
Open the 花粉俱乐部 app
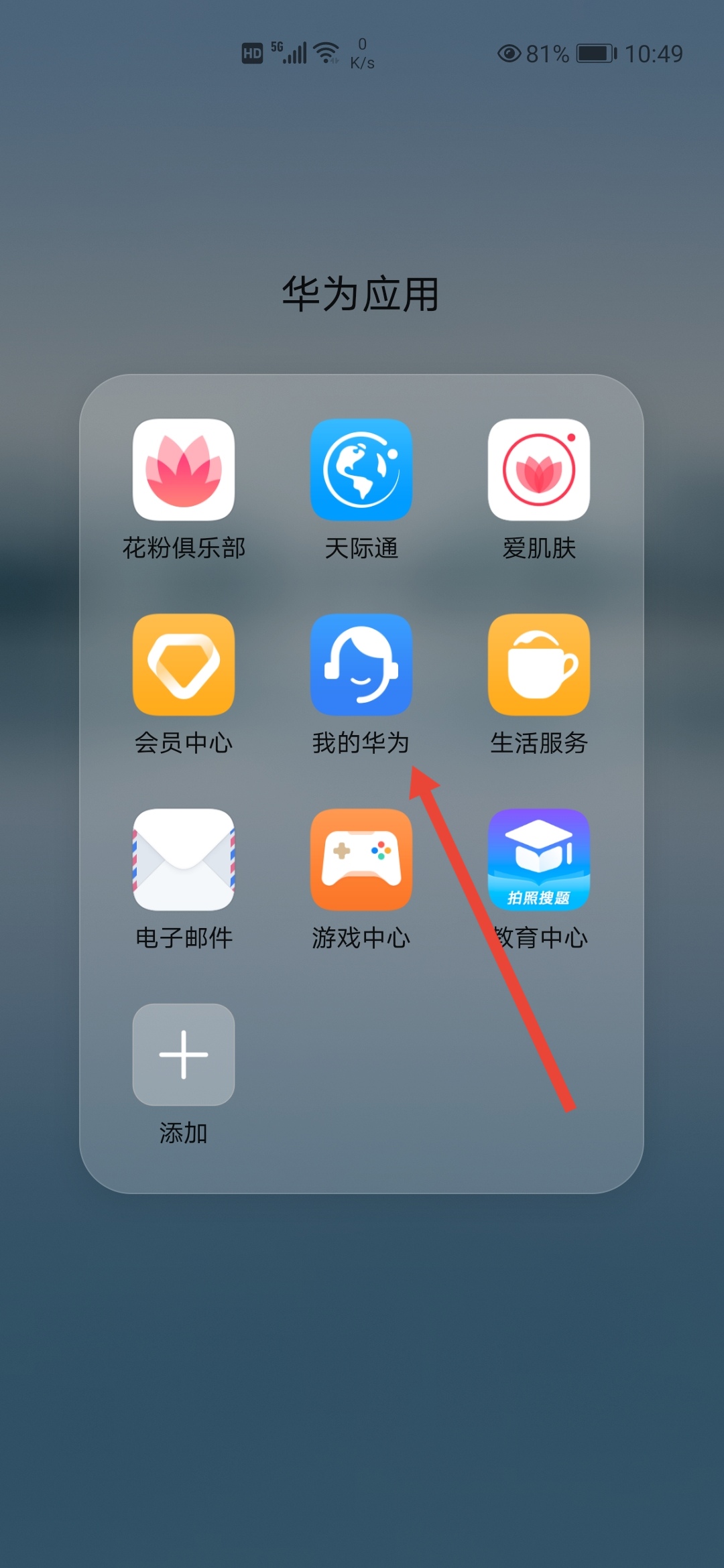click(x=183, y=469)
